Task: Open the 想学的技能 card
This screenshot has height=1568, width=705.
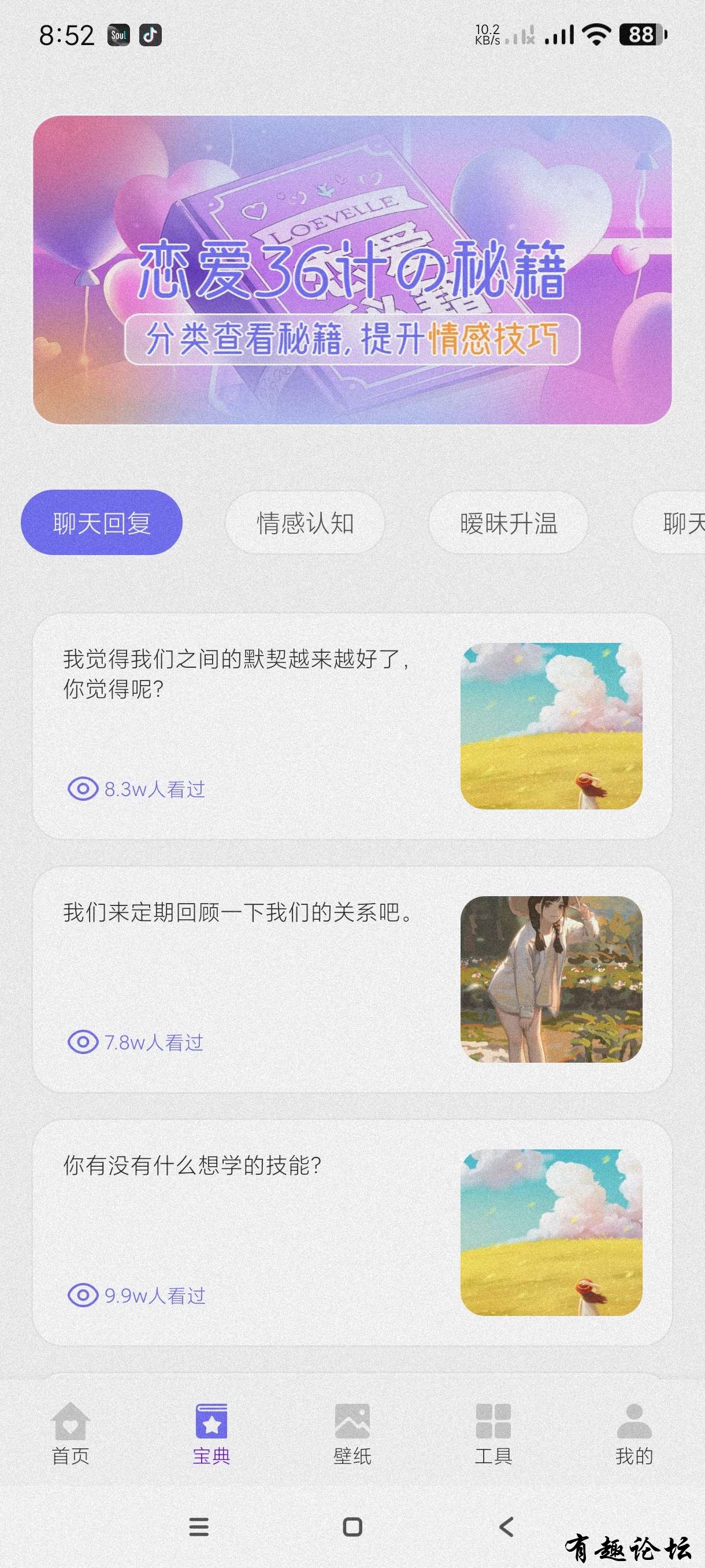Action: click(352, 1232)
